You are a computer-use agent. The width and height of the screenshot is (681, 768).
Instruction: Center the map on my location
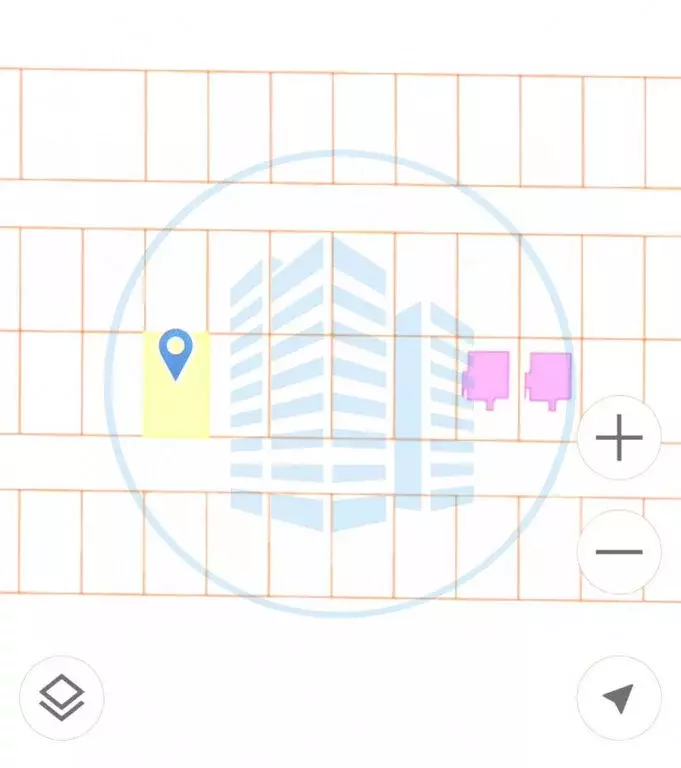619,698
